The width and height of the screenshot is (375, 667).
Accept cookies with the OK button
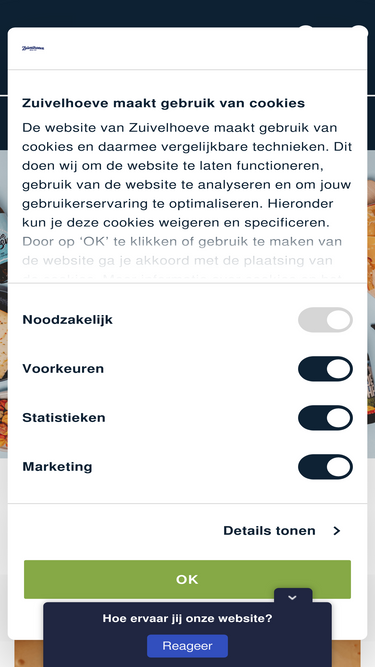click(x=187, y=579)
